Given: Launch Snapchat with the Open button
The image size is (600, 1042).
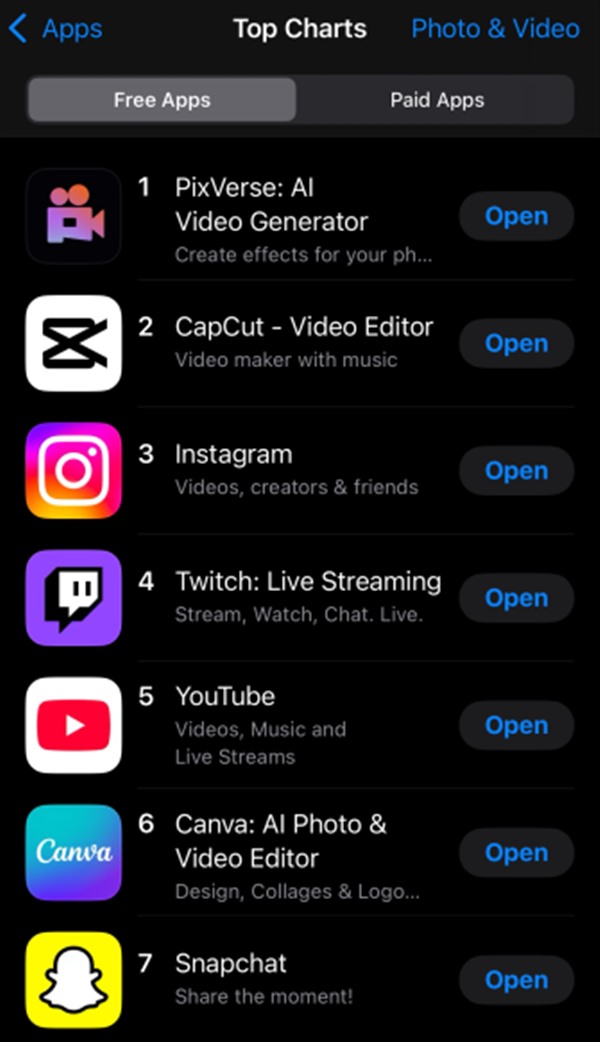Looking at the screenshot, I should pyautogui.click(x=516, y=980).
